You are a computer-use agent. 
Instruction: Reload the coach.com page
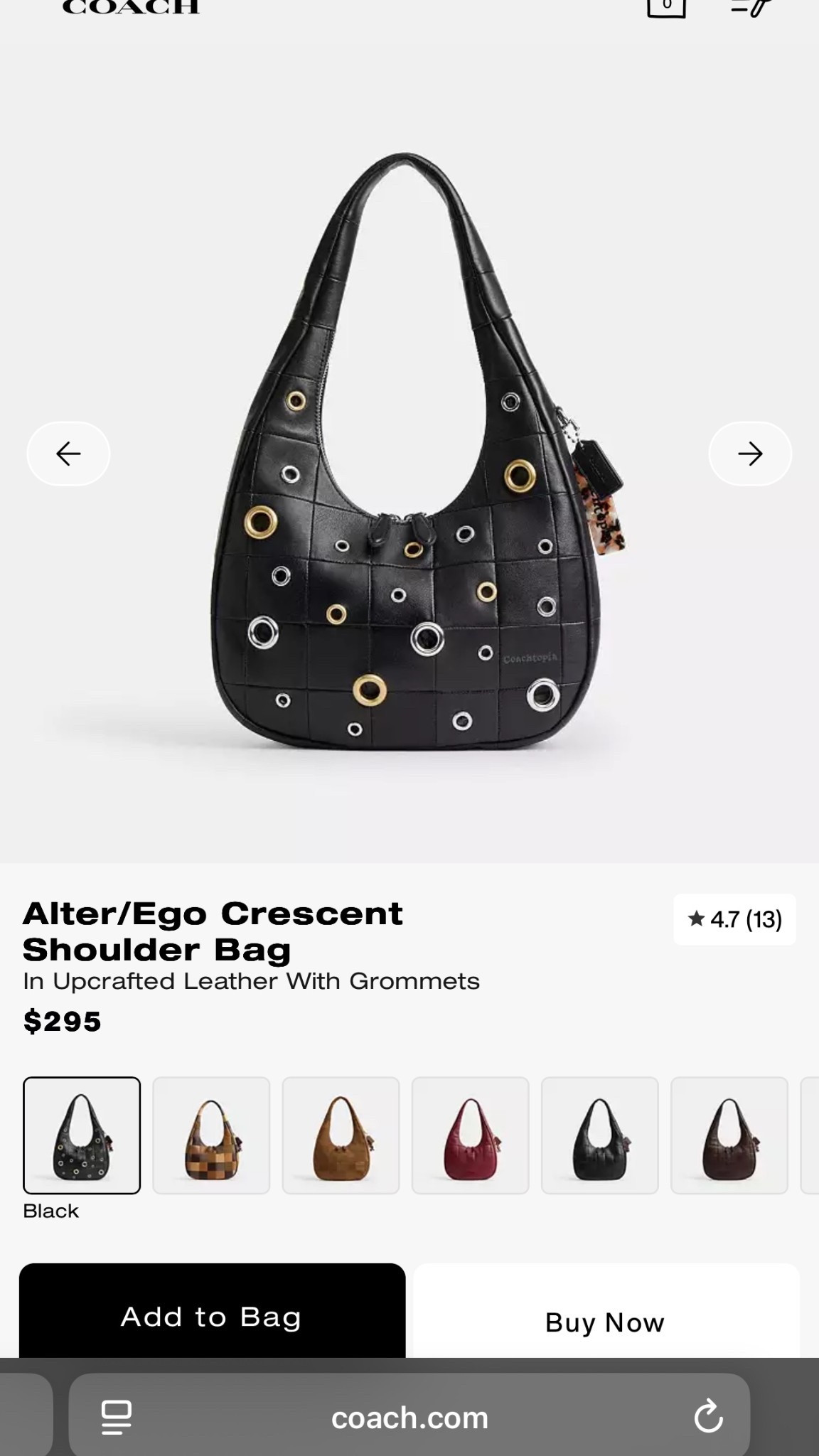pos(708,1417)
